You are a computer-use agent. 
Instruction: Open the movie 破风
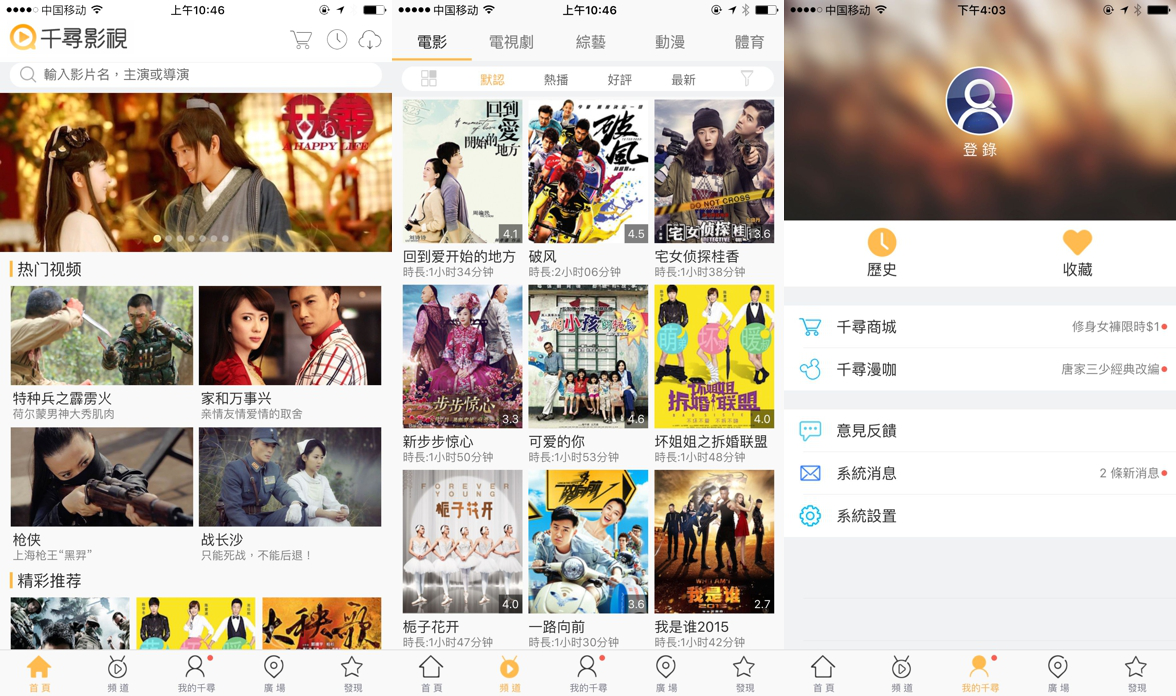pyautogui.click(x=588, y=172)
